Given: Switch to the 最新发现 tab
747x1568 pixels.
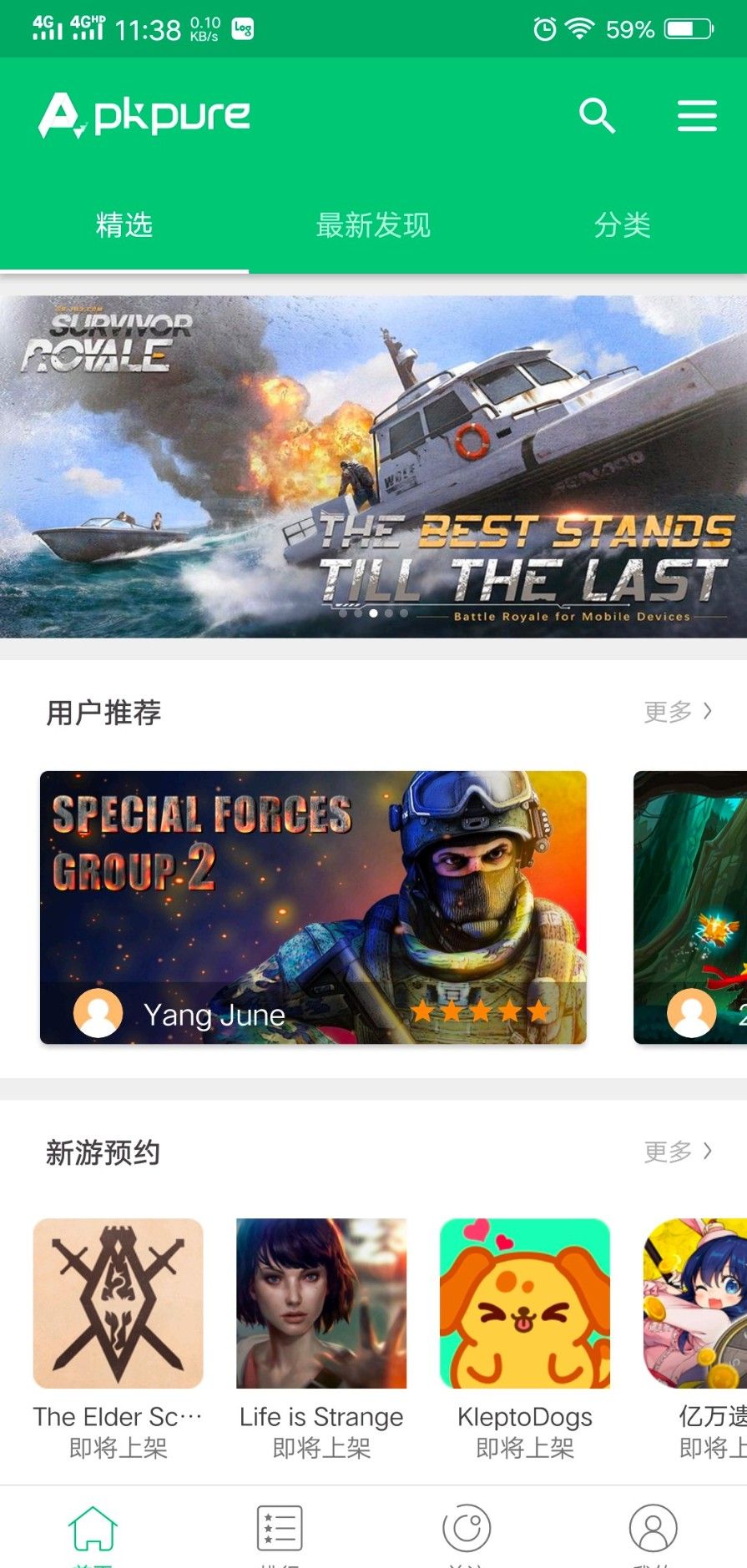Looking at the screenshot, I should pos(373,225).
